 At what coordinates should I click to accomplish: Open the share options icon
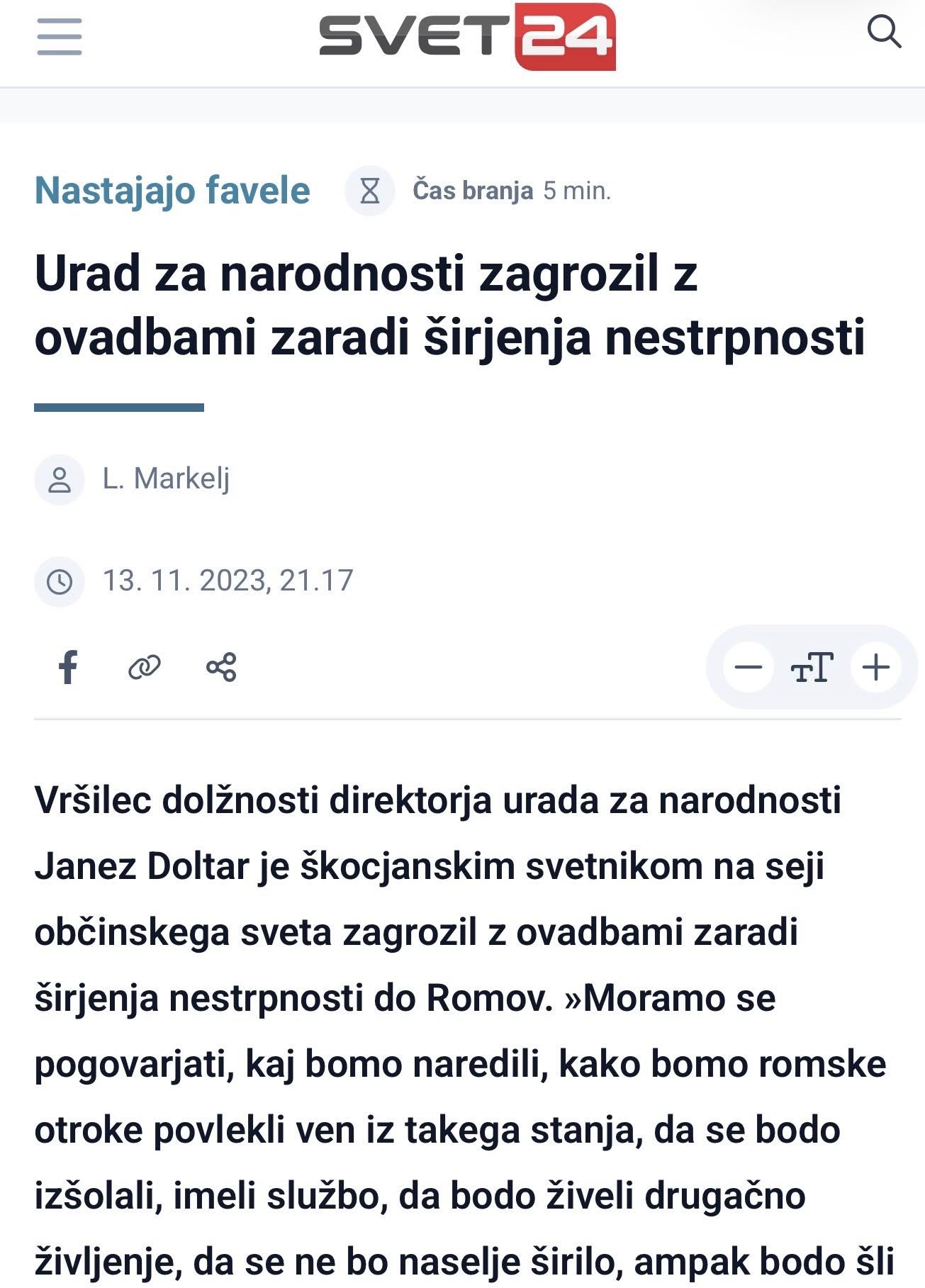point(221,667)
